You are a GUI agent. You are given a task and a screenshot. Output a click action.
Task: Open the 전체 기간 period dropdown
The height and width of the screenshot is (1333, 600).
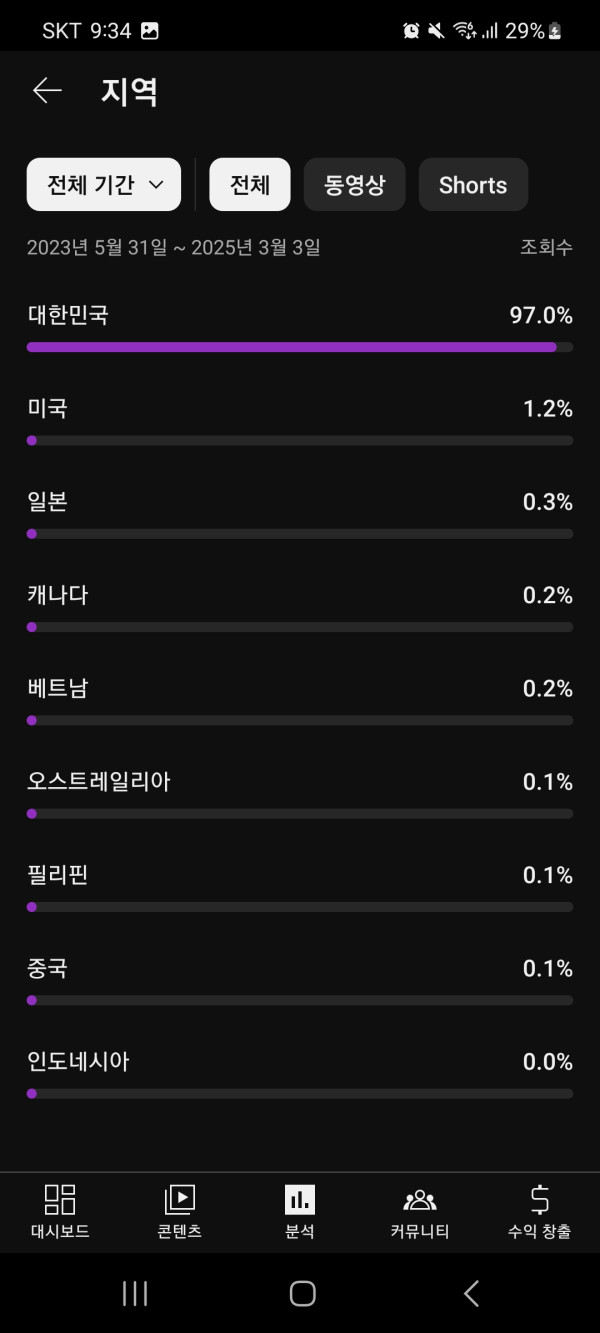click(104, 185)
